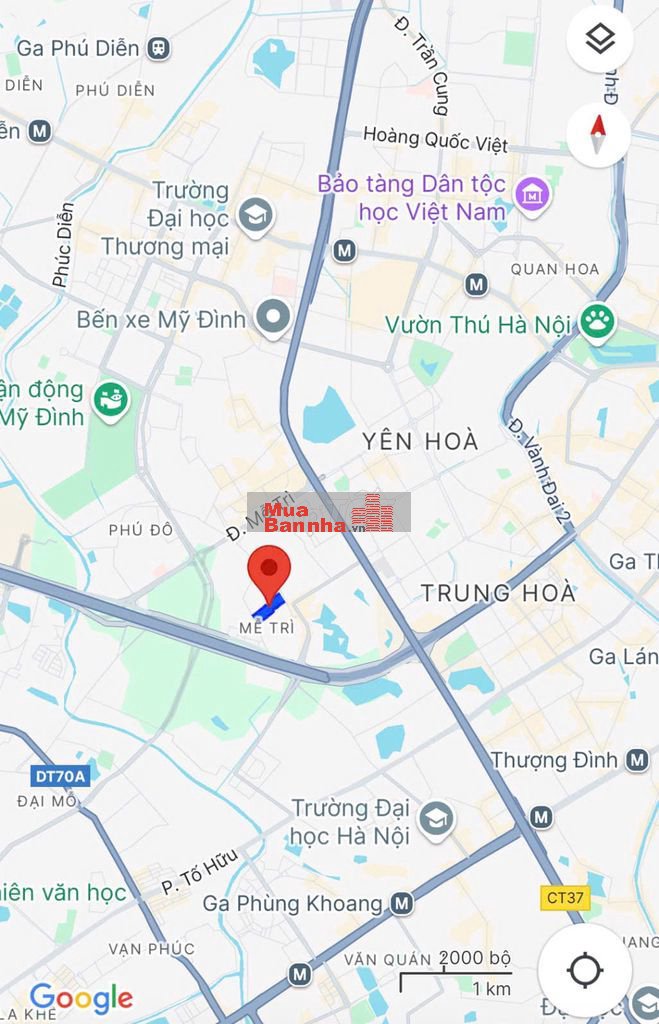Viewport: 659px width, 1024px height.
Task: Center map on my current location
Action: coord(584,969)
